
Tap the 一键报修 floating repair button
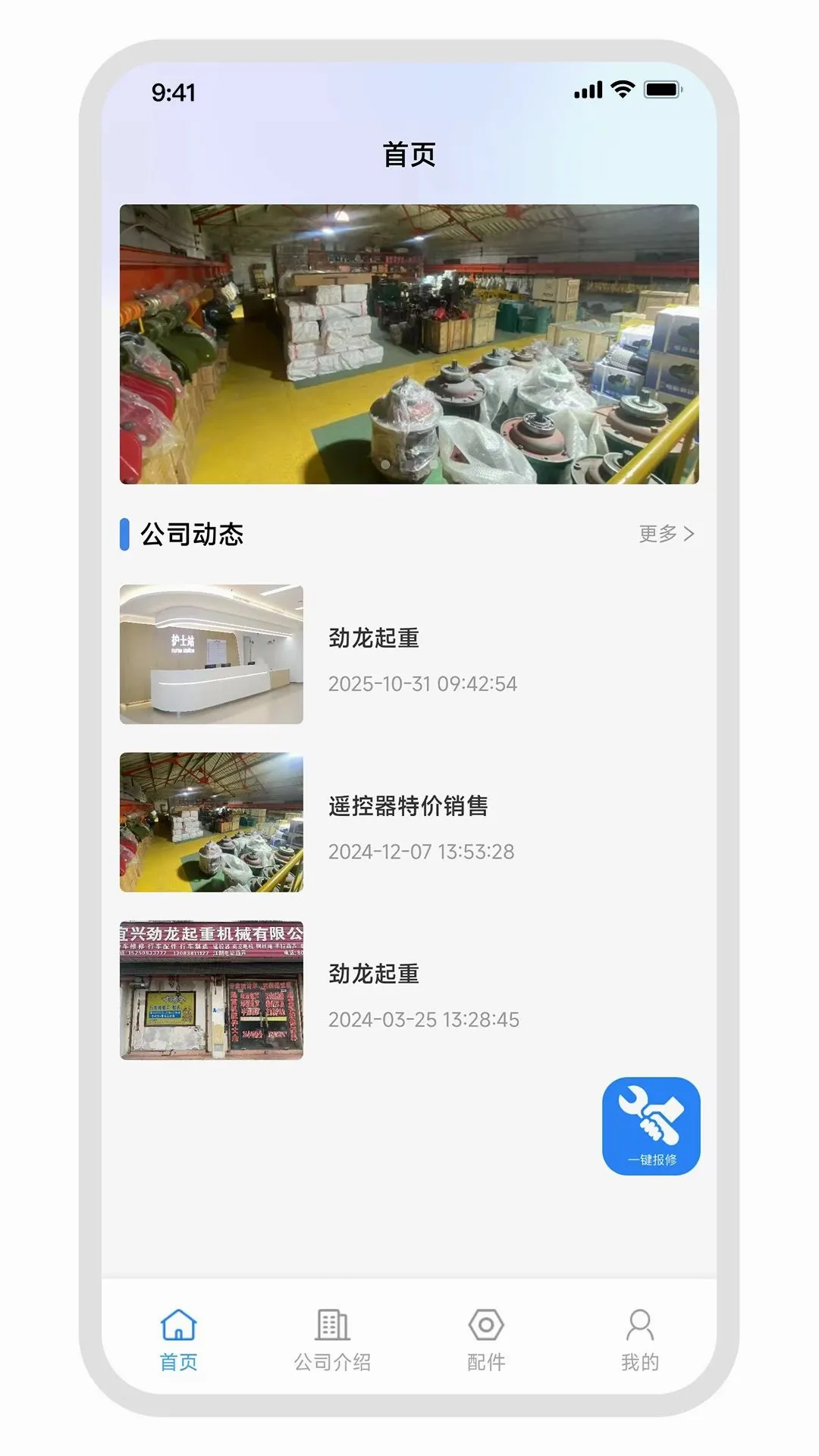pos(651,1126)
